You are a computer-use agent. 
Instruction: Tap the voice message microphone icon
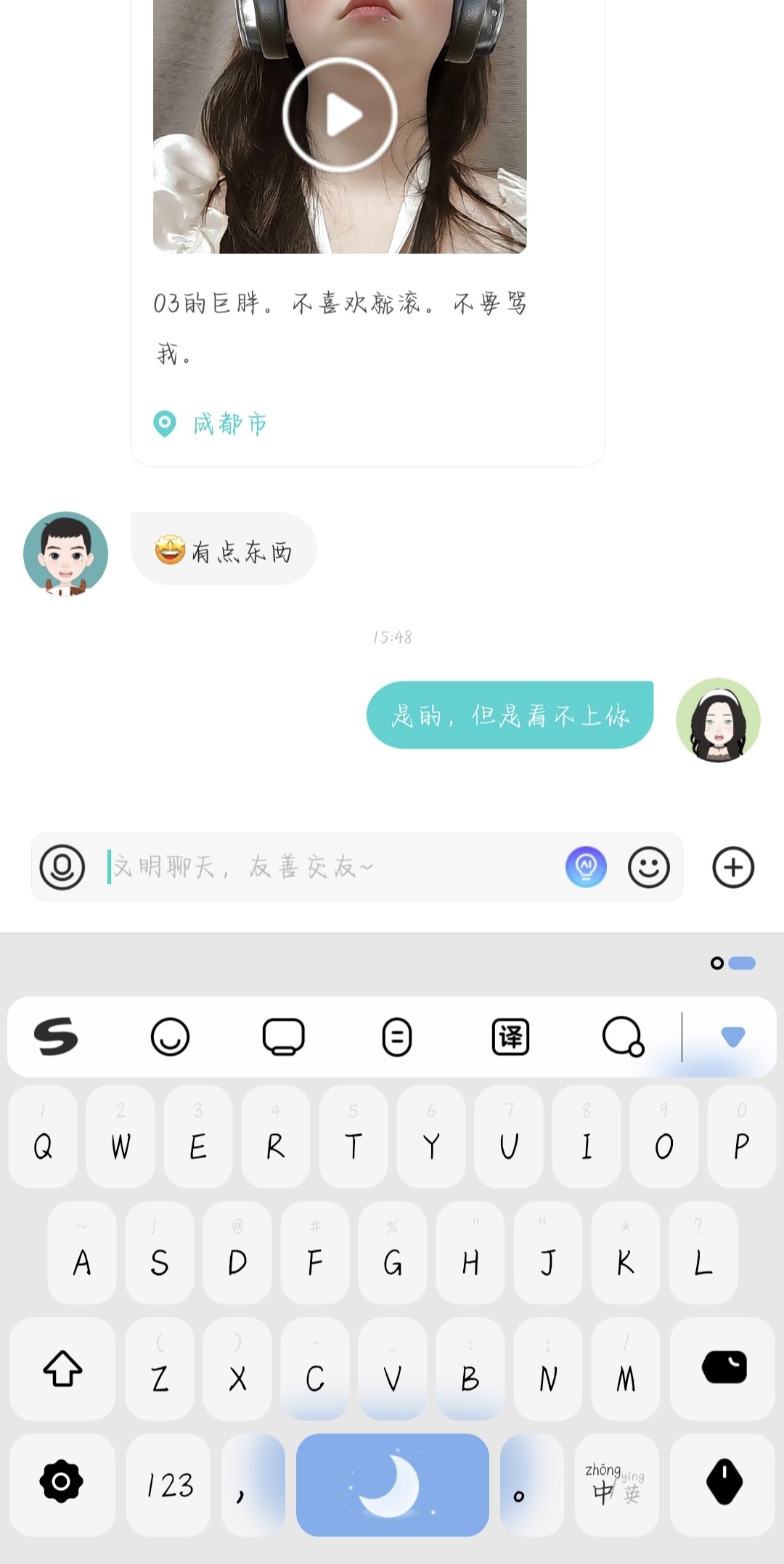point(62,867)
